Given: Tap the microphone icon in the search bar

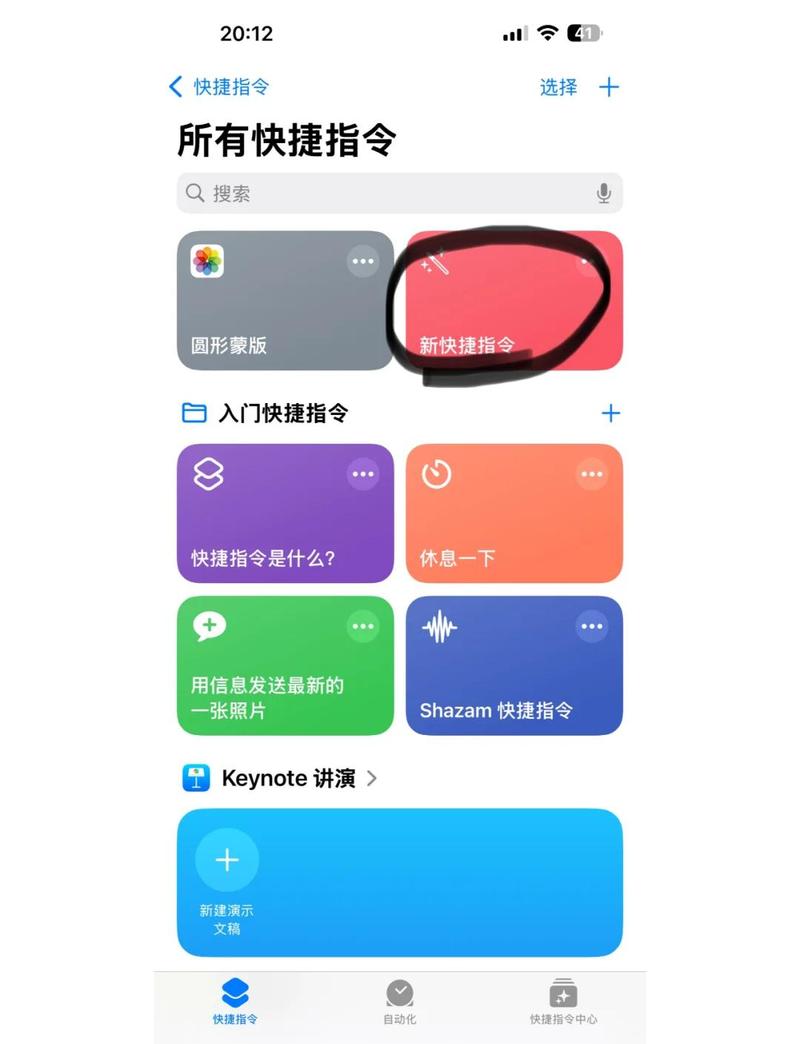Looking at the screenshot, I should (x=604, y=193).
